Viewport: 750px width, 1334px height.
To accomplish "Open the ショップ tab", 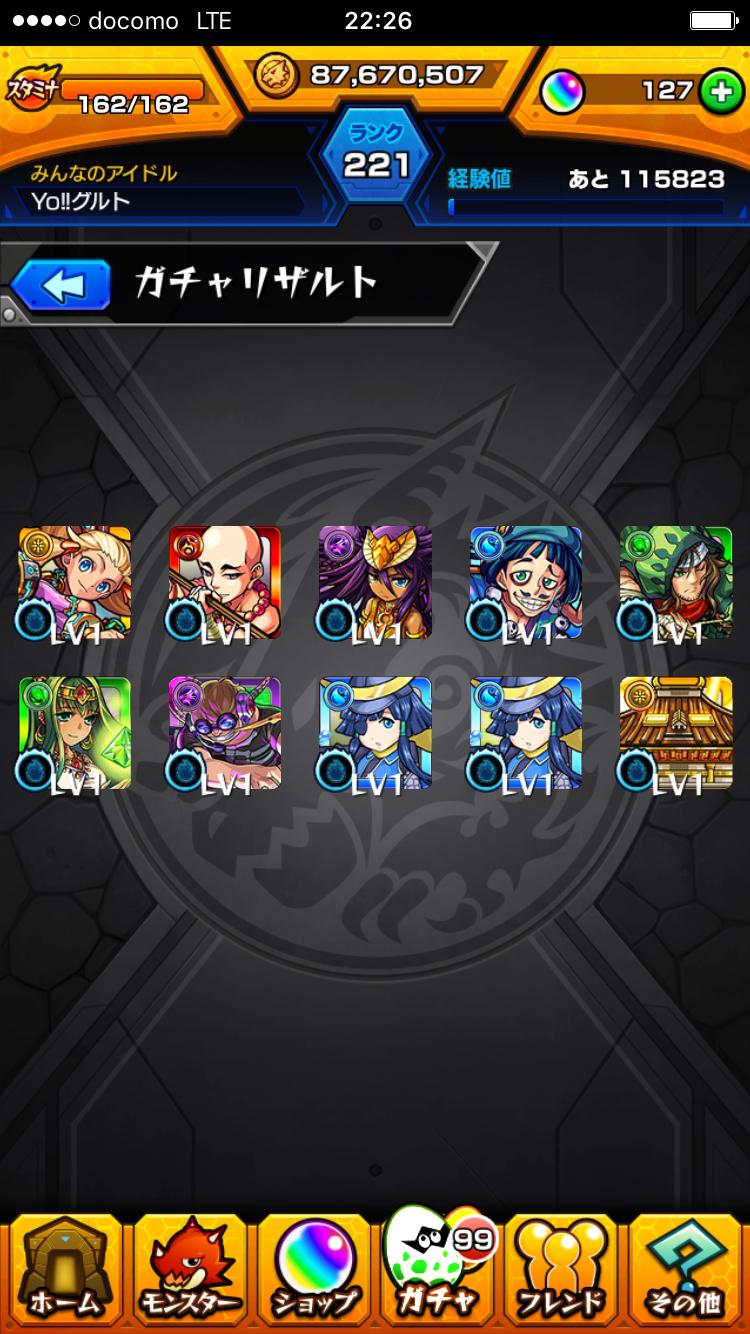I will 313,1268.
